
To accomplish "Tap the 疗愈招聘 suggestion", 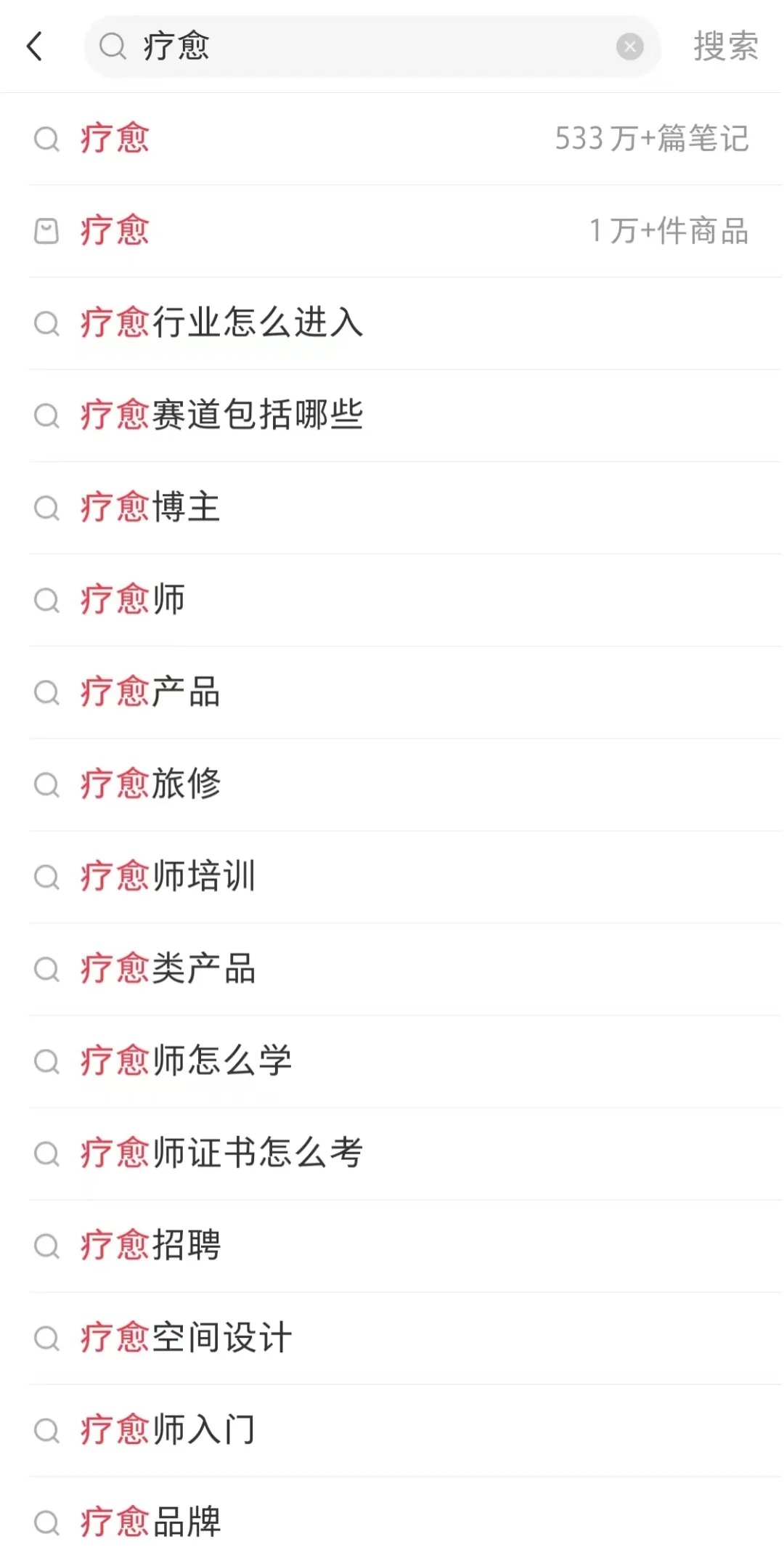I will tap(150, 1246).
